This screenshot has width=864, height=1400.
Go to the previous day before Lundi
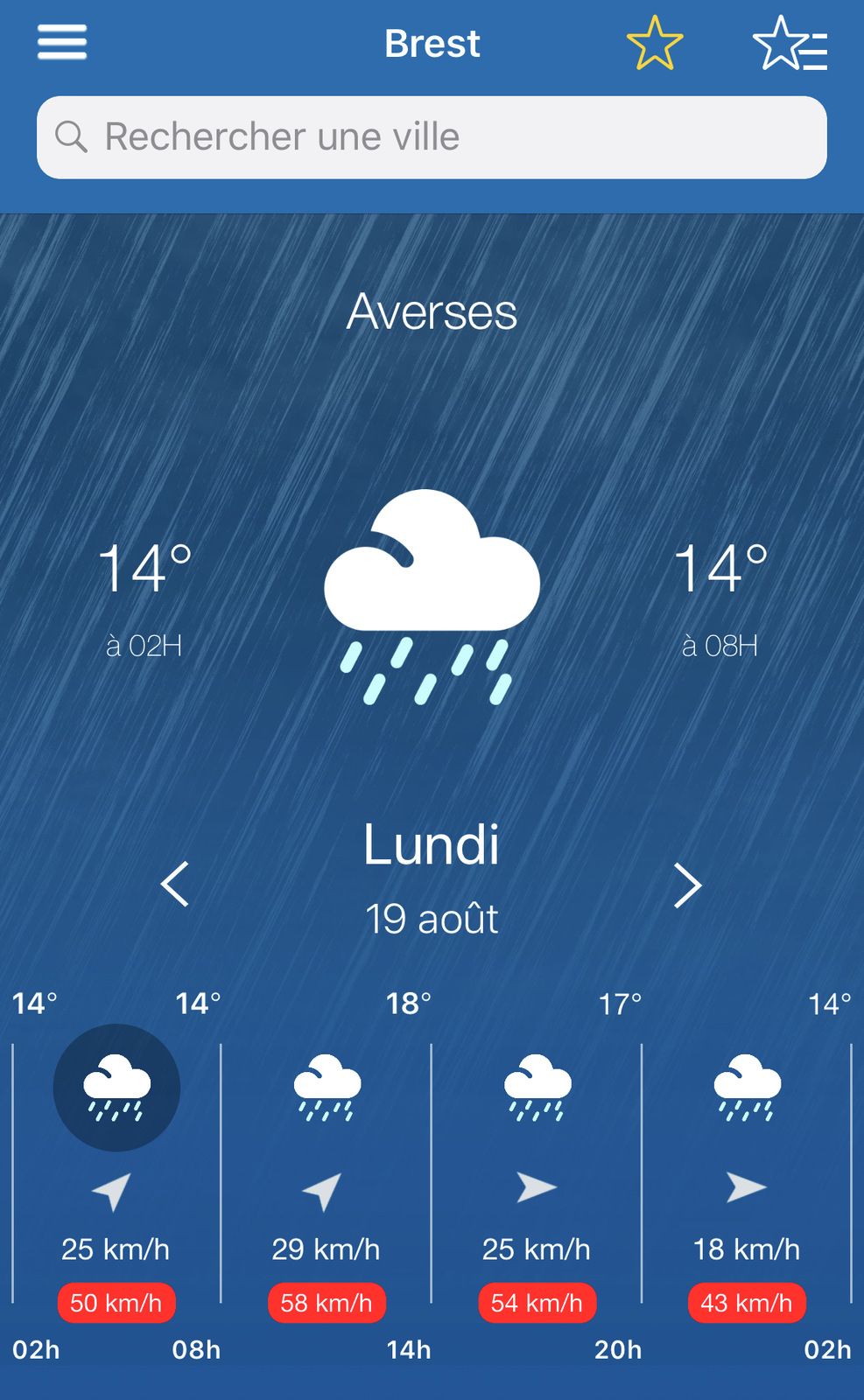175,885
